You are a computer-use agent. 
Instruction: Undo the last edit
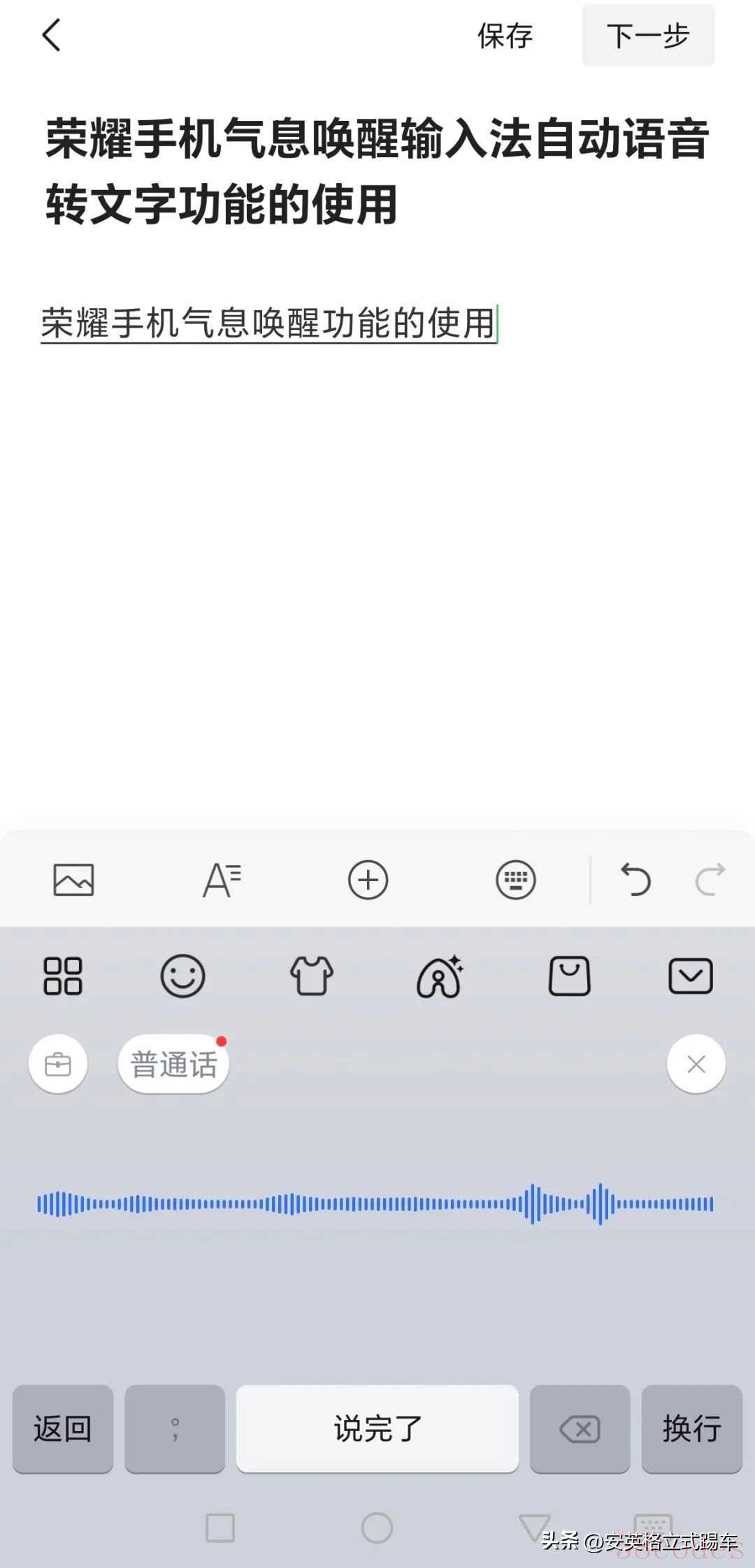(635, 880)
